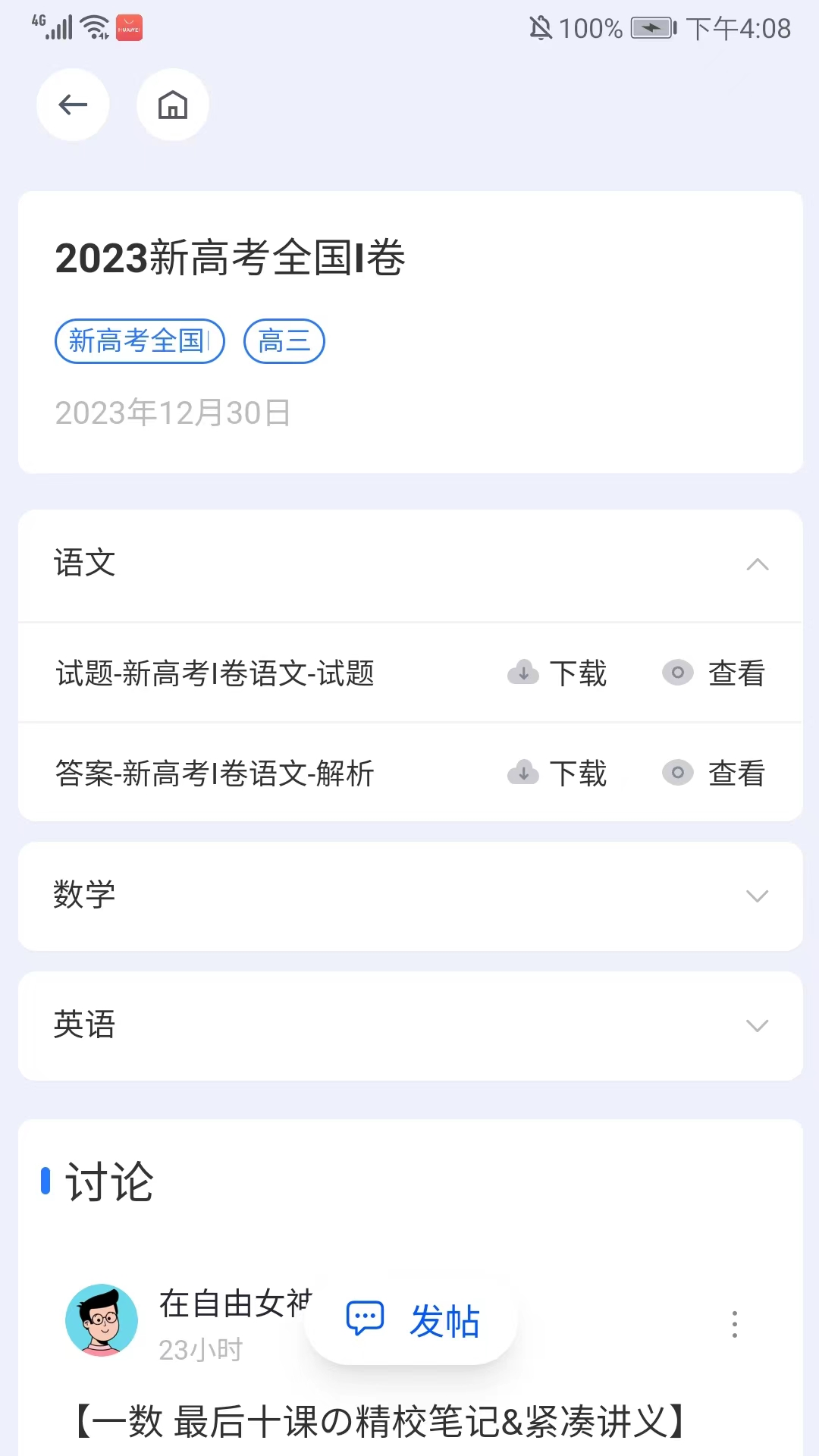The height and width of the screenshot is (1456, 819).
Task: Click the circular view icon beside 试题 row
Action: coord(677,673)
